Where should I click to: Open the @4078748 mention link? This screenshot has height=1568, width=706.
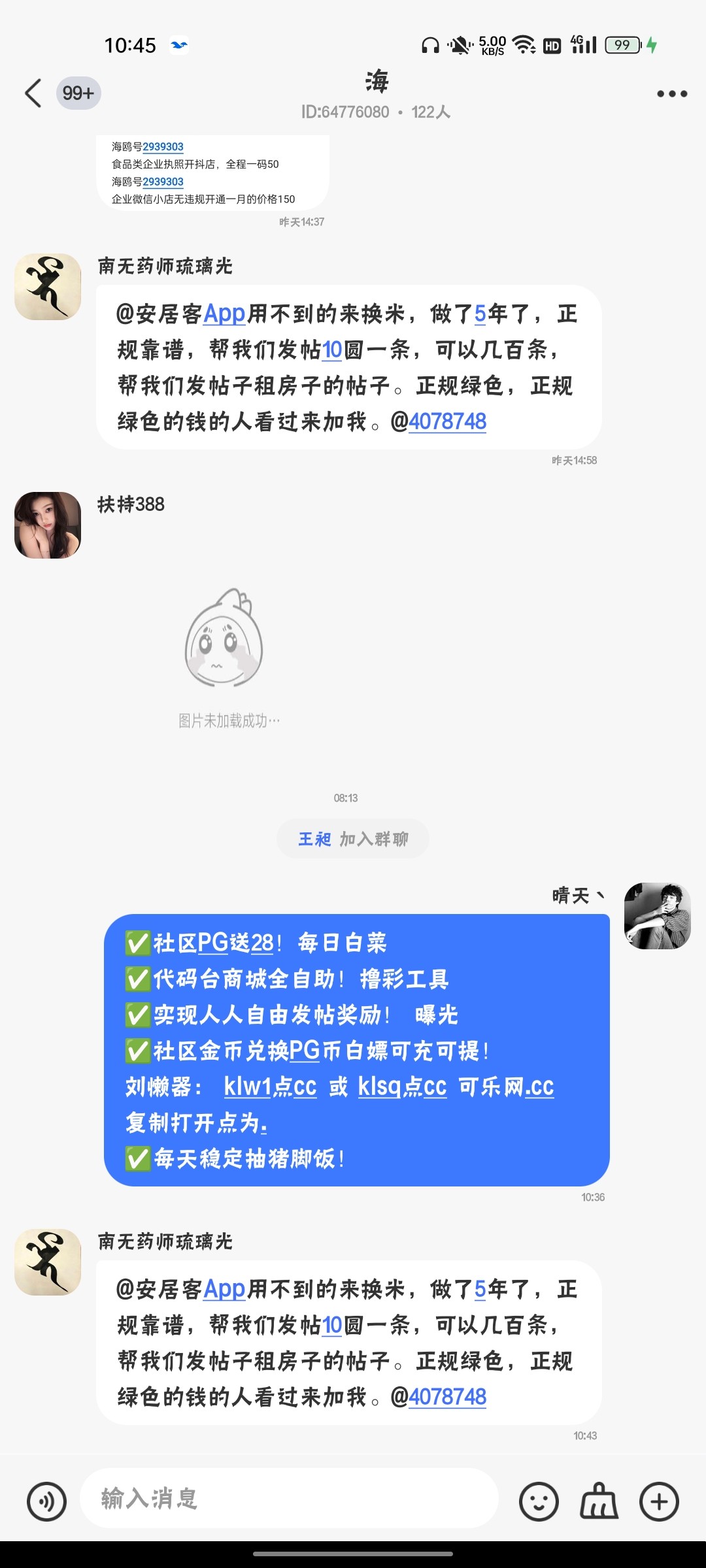pos(446,422)
